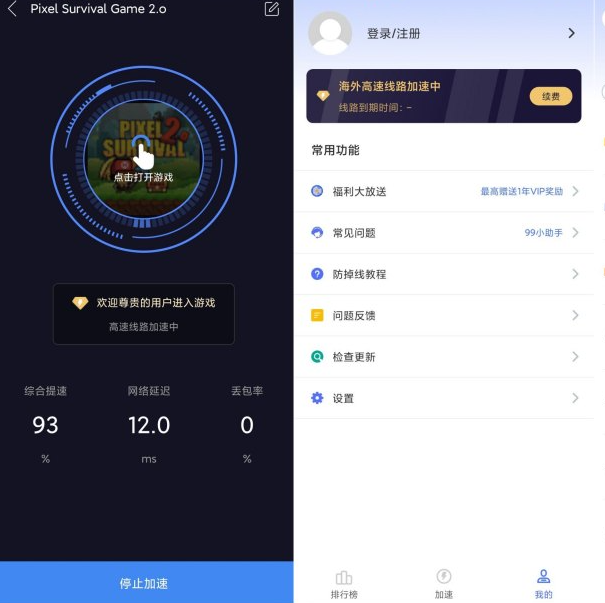605x603 pixels.
Task: Select 问题反馈 to send feedback
Action: tap(445, 315)
